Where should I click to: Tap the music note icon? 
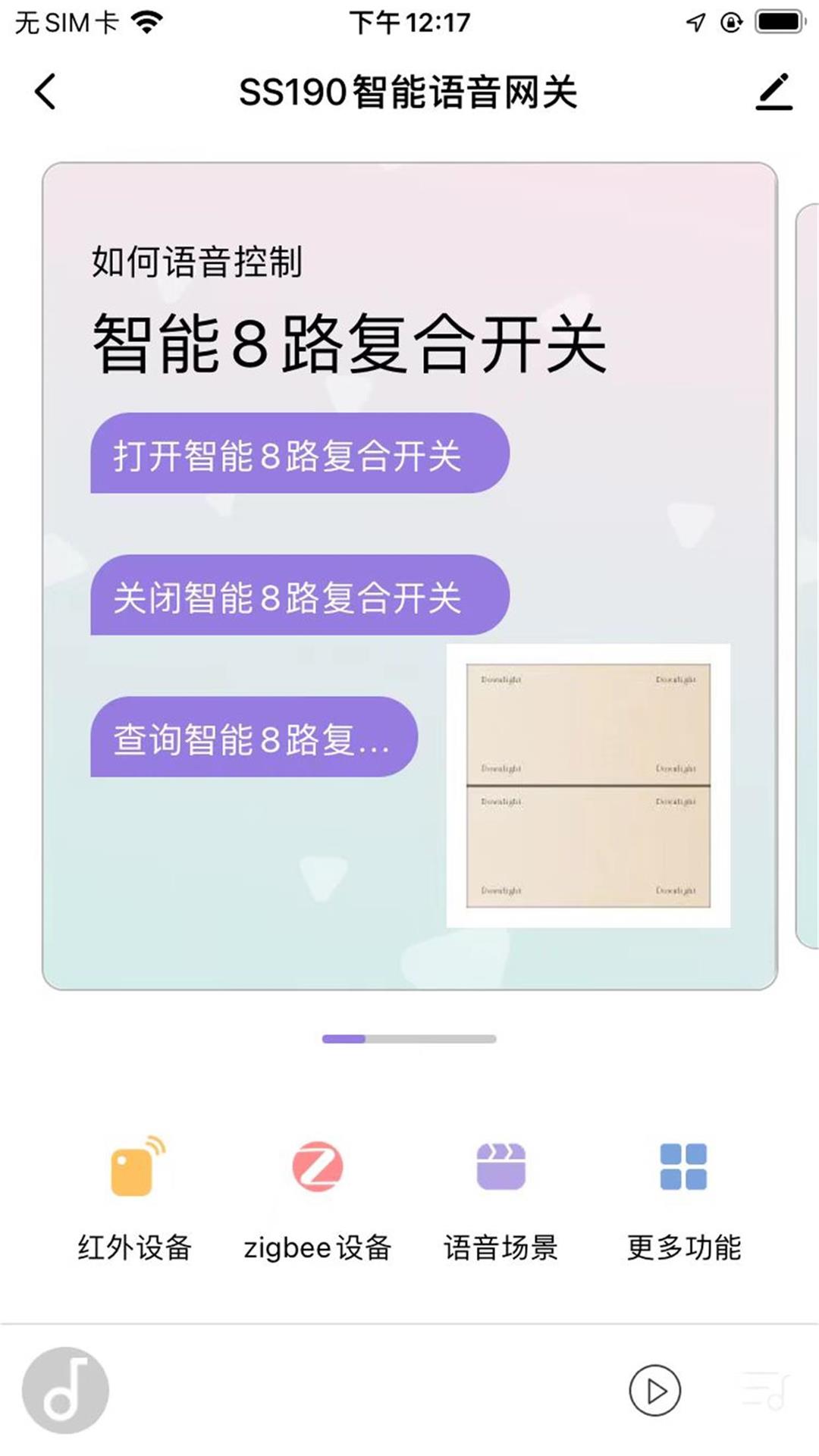tap(65, 1391)
